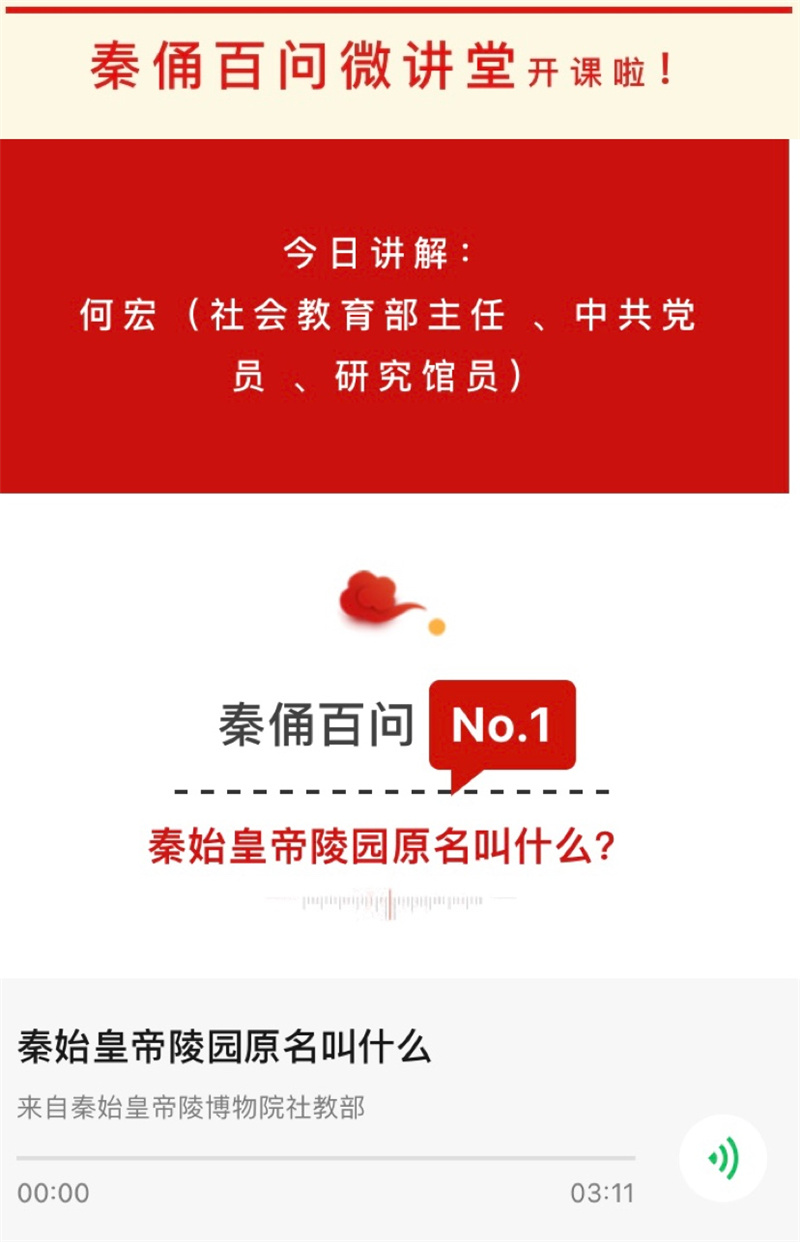Play the audio 秦始皇帝陵园原名叫什么

click(723, 1158)
